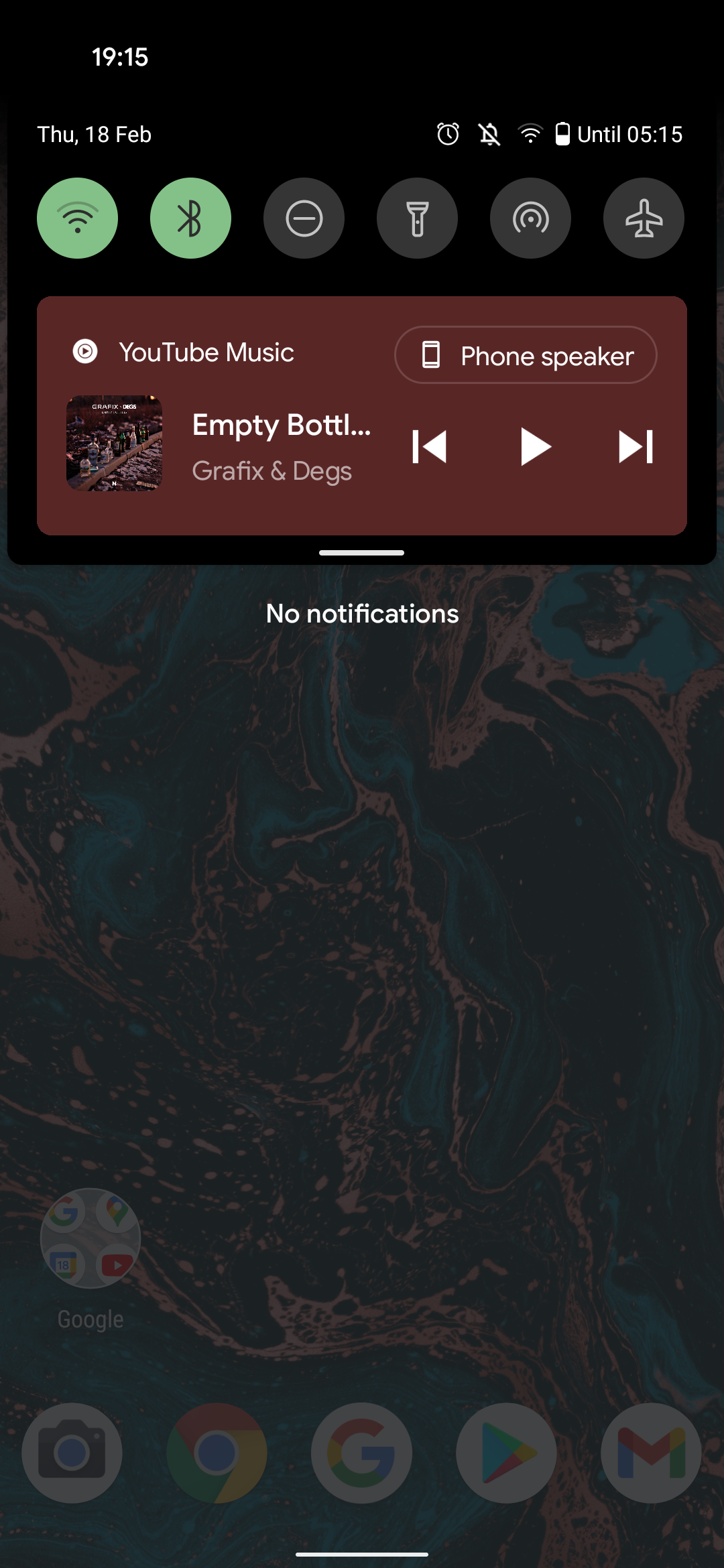This screenshot has height=1568, width=724.
Task: Skip to the next track
Action: [x=636, y=447]
